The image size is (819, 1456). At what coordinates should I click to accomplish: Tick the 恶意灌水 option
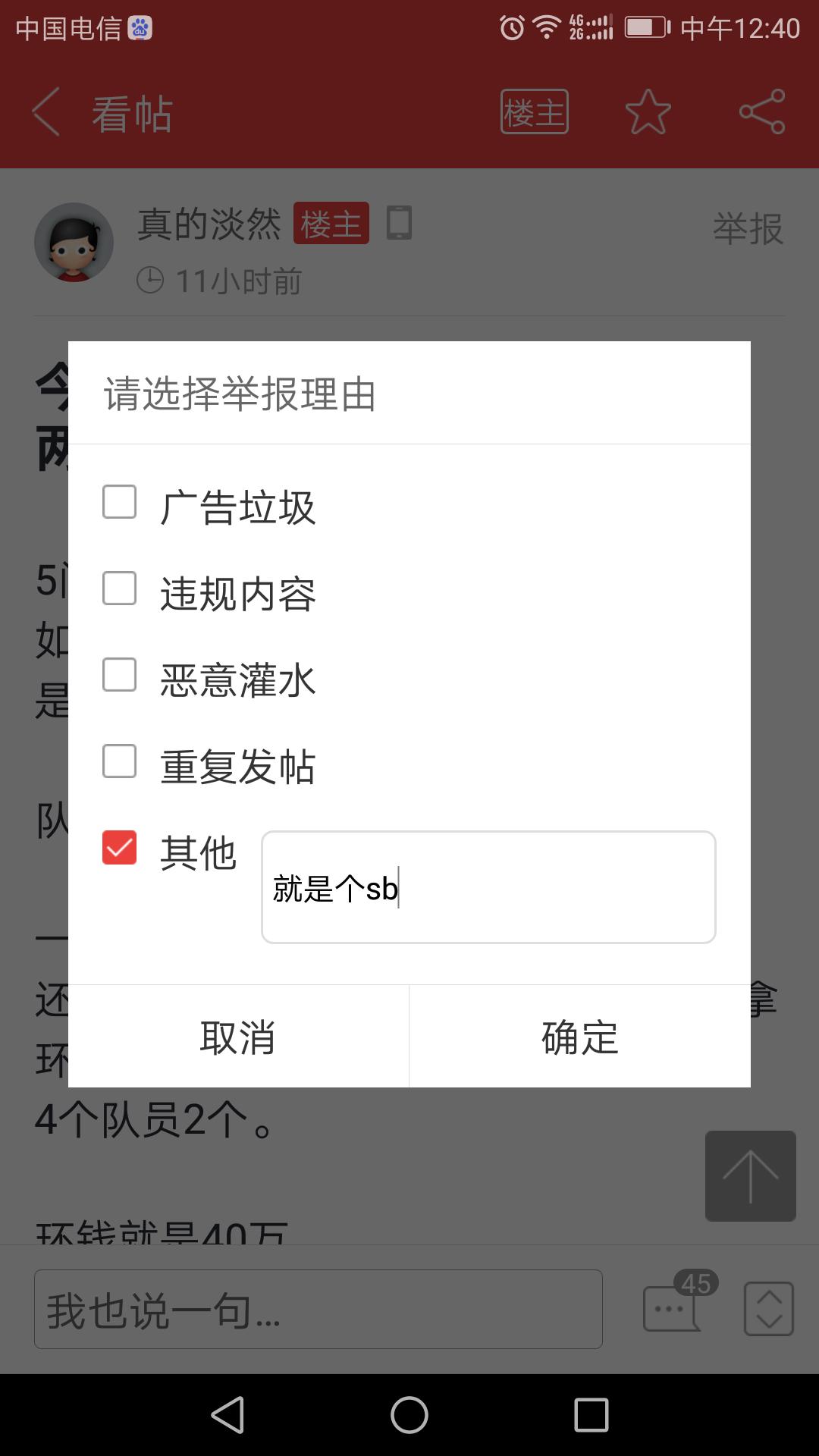tap(120, 675)
